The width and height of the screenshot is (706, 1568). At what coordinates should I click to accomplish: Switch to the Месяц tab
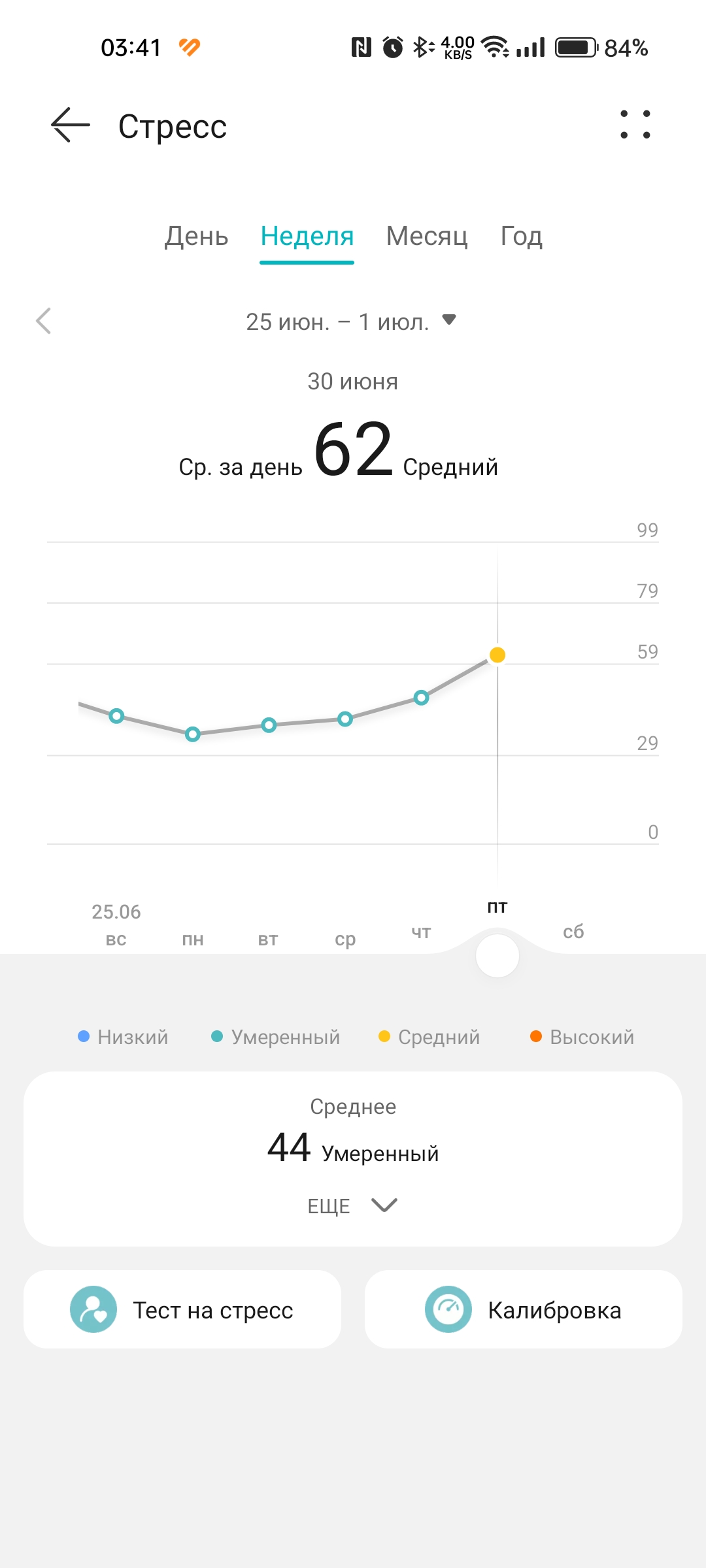coord(427,236)
